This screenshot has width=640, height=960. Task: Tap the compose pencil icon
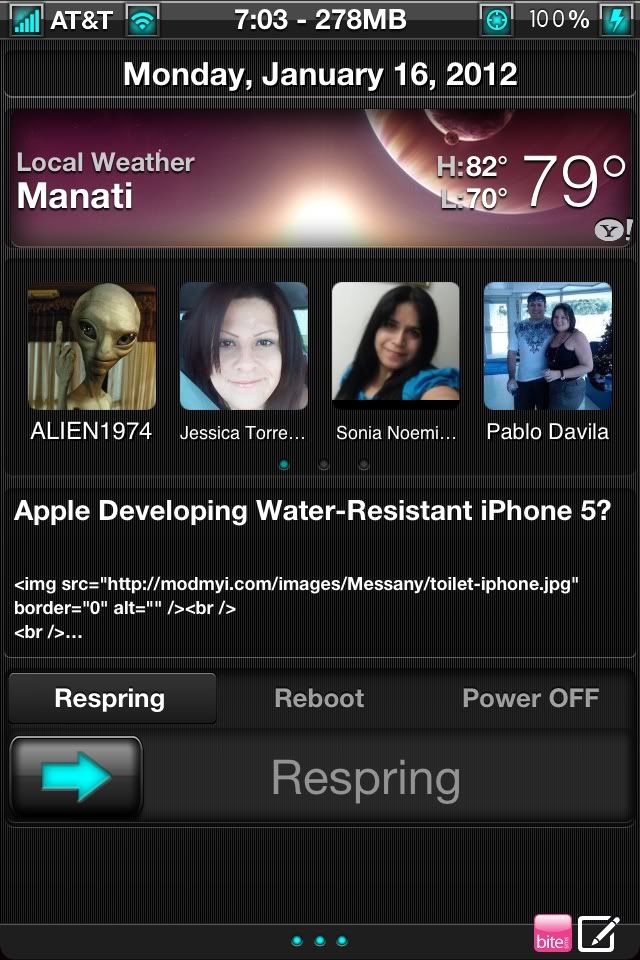click(599, 933)
